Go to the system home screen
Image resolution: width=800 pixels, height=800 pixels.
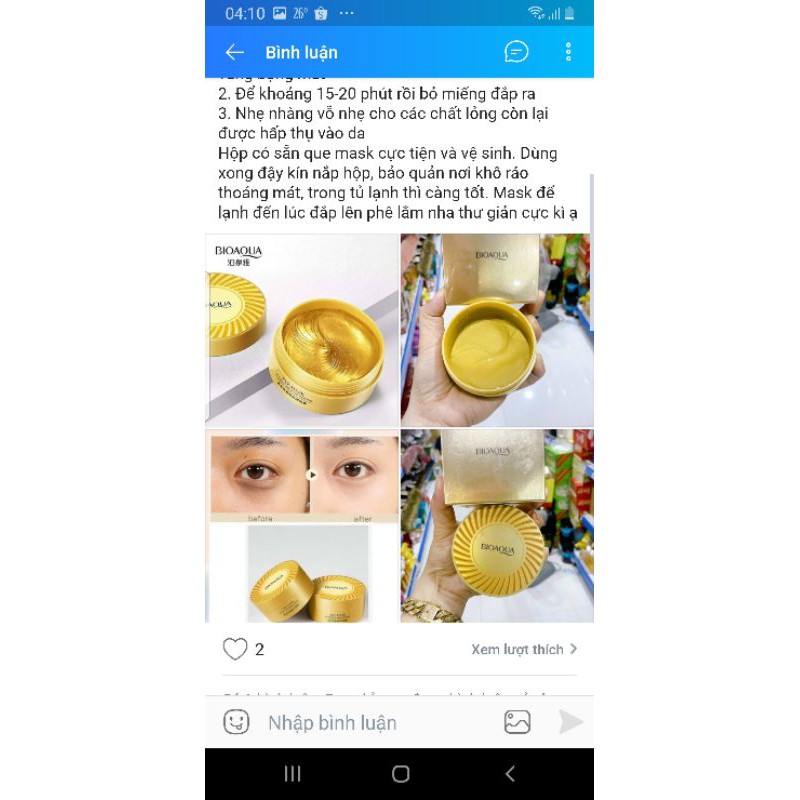click(x=400, y=773)
